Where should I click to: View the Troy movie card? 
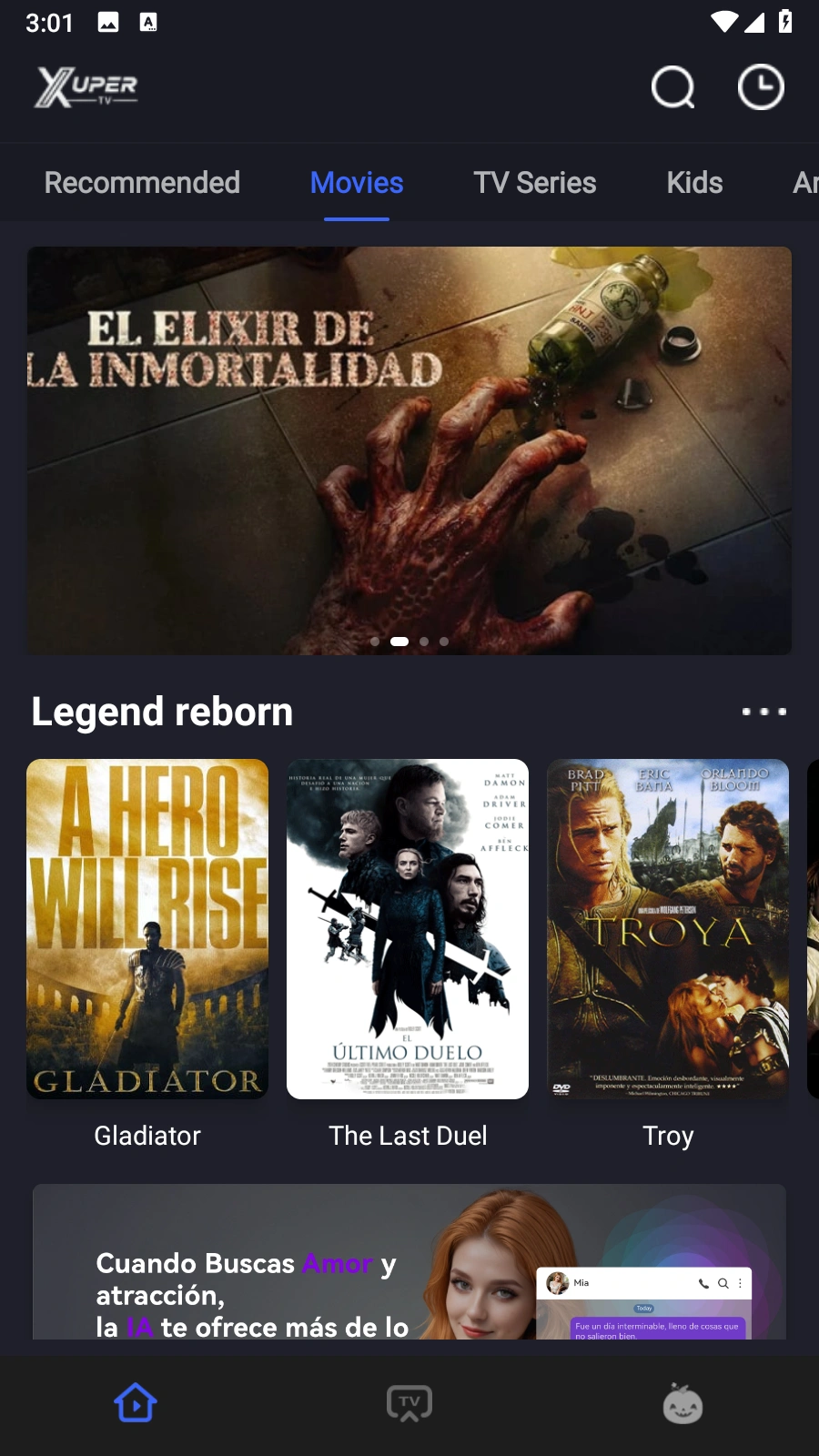[x=668, y=929]
